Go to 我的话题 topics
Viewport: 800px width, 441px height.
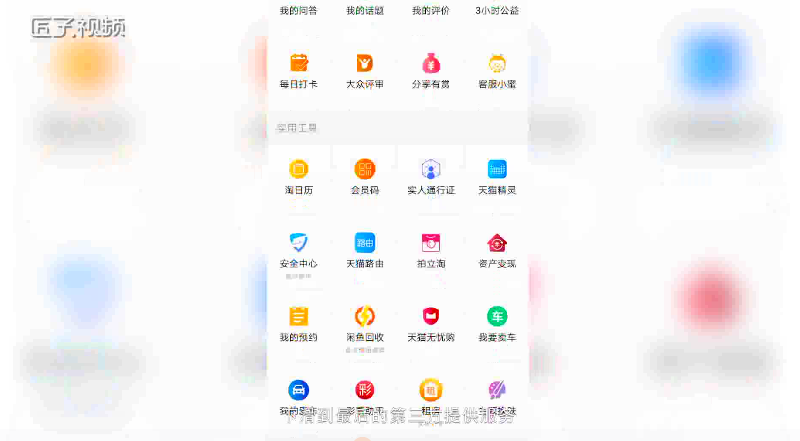click(364, 10)
